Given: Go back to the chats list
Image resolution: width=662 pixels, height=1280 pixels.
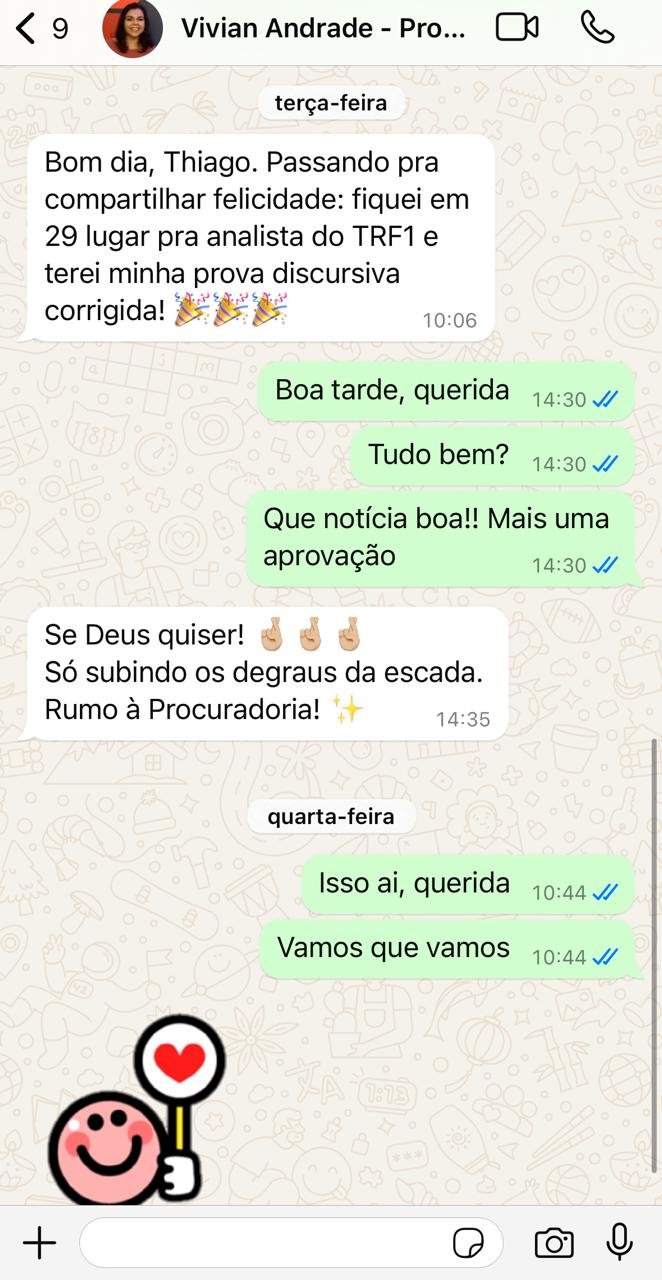Looking at the screenshot, I should coord(42,29).
